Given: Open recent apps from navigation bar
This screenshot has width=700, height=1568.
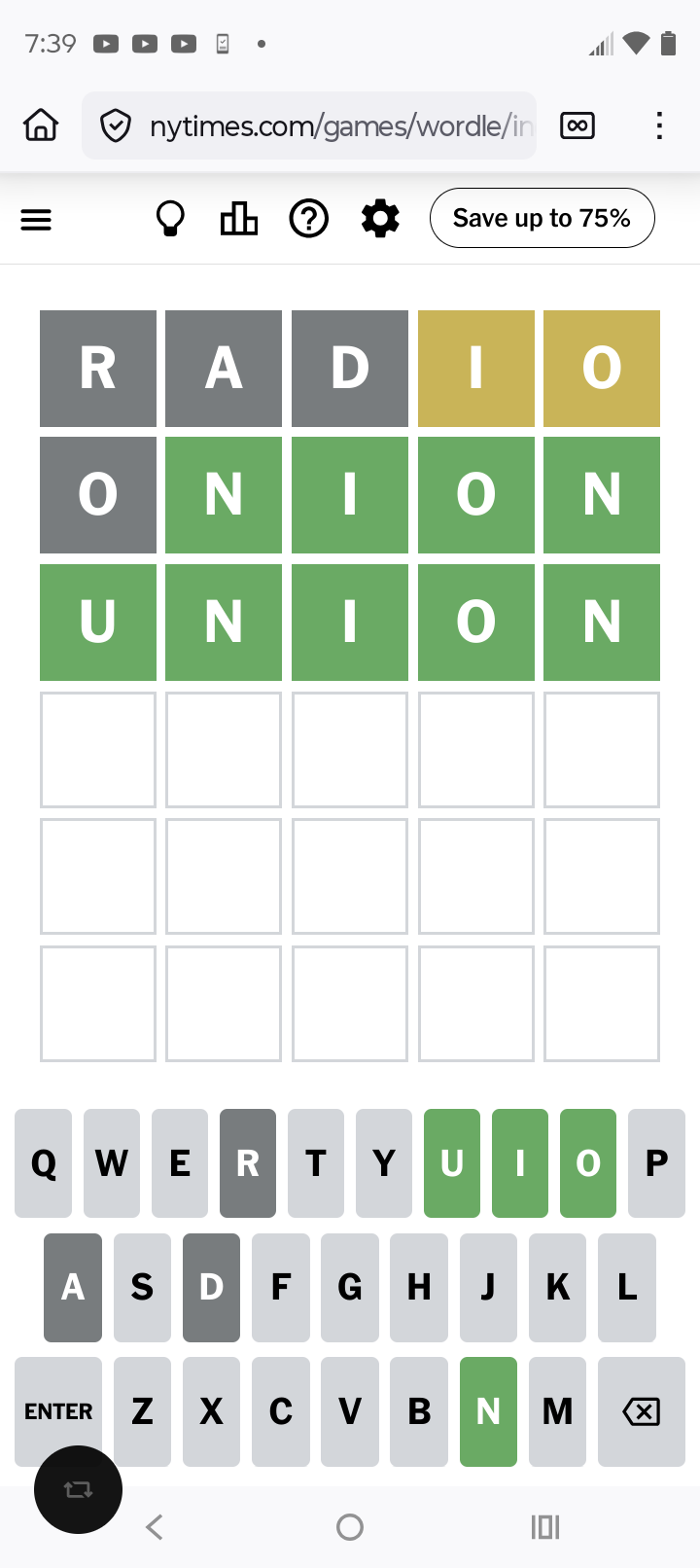Looking at the screenshot, I should [x=545, y=1527].
